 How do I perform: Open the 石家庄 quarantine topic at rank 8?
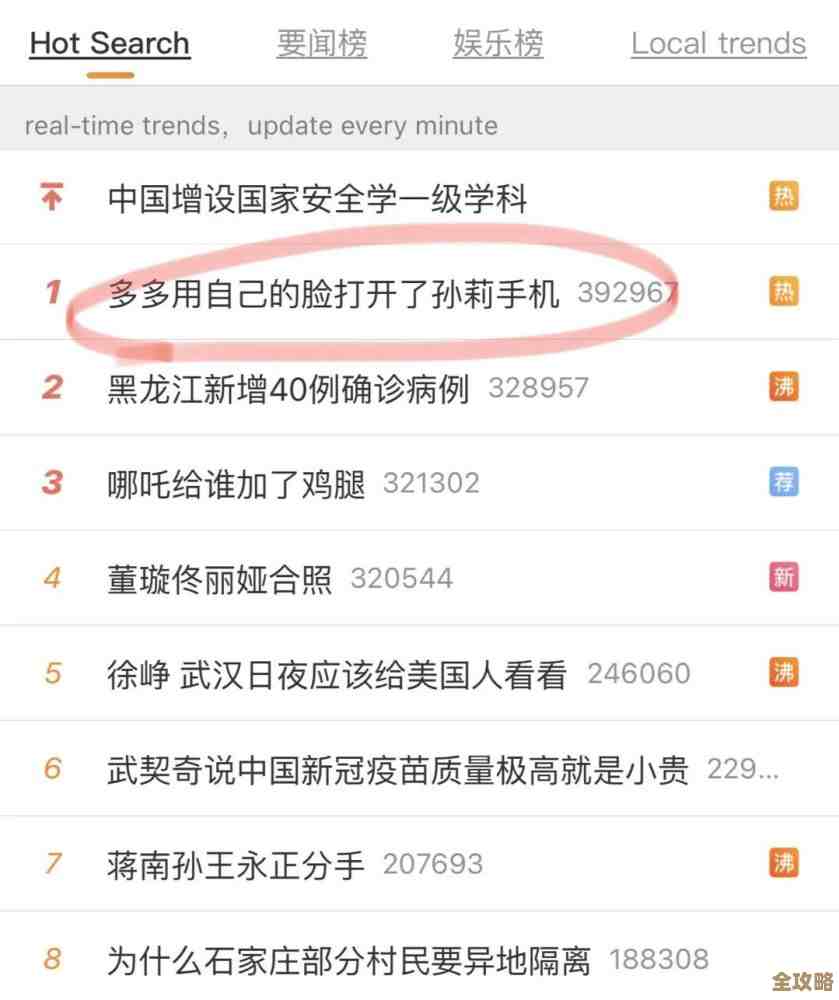click(x=348, y=958)
